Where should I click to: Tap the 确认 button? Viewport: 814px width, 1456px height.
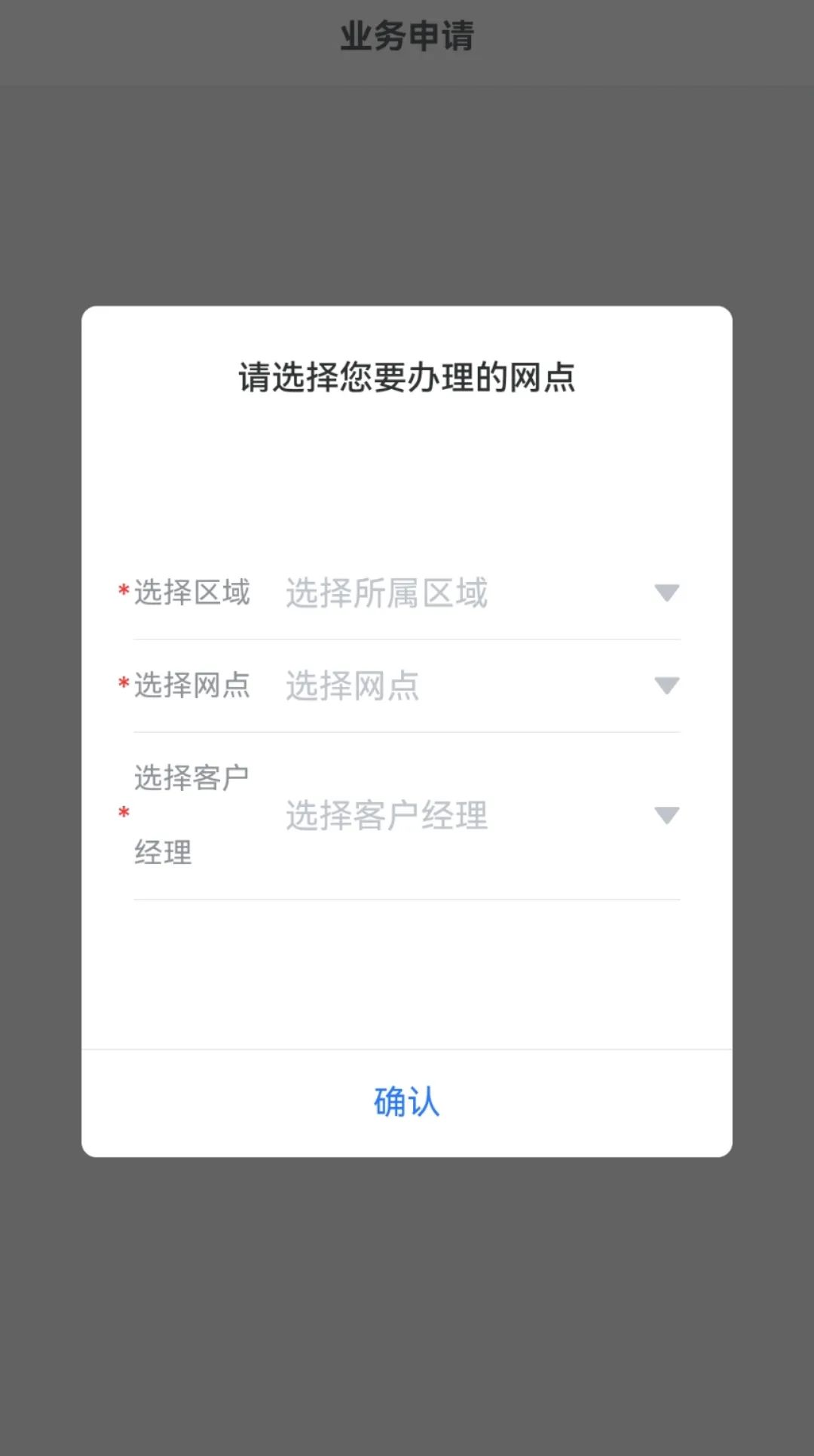pyautogui.click(x=407, y=1102)
